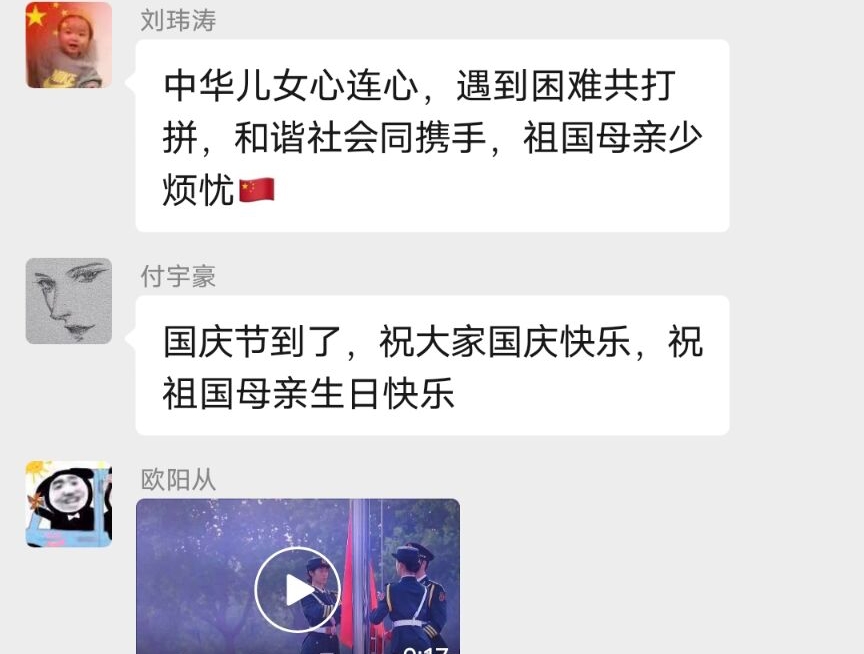Image resolution: width=864 pixels, height=654 pixels.
Task: Open 付宇豪's profile avatar
Action: point(68,301)
